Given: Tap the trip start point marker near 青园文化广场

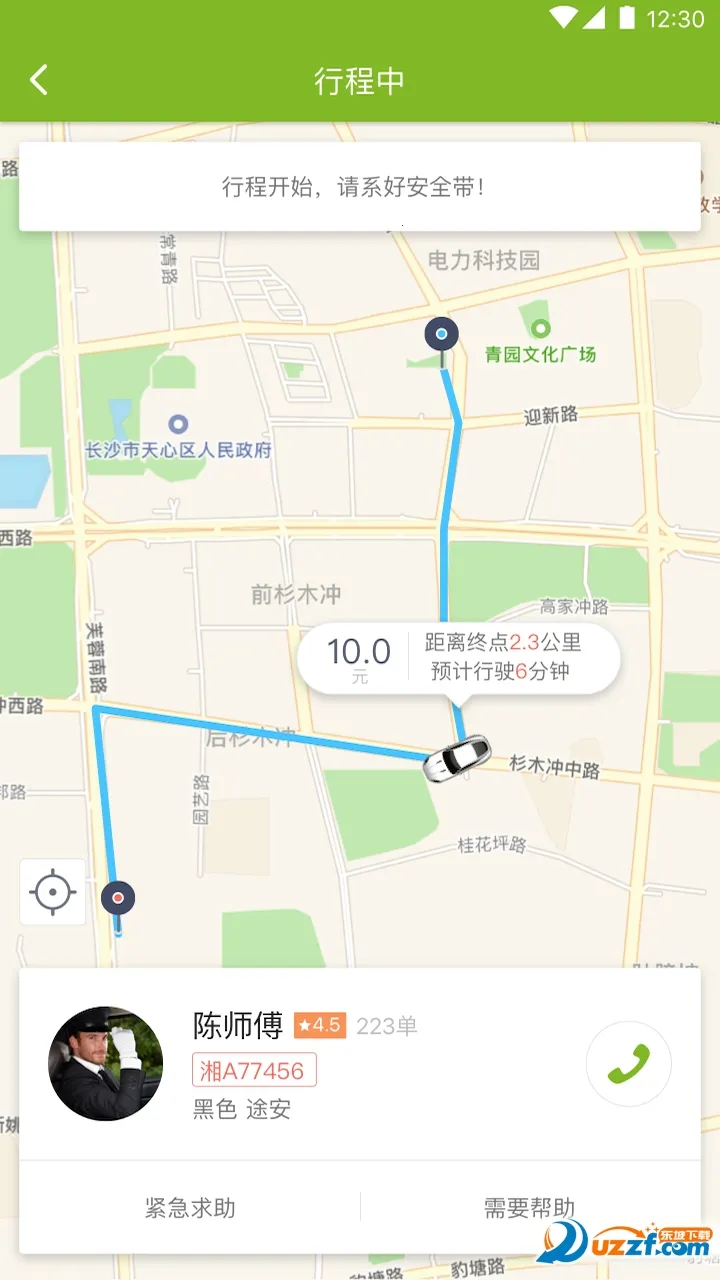Looking at the screenshot, I should [440, 333].
